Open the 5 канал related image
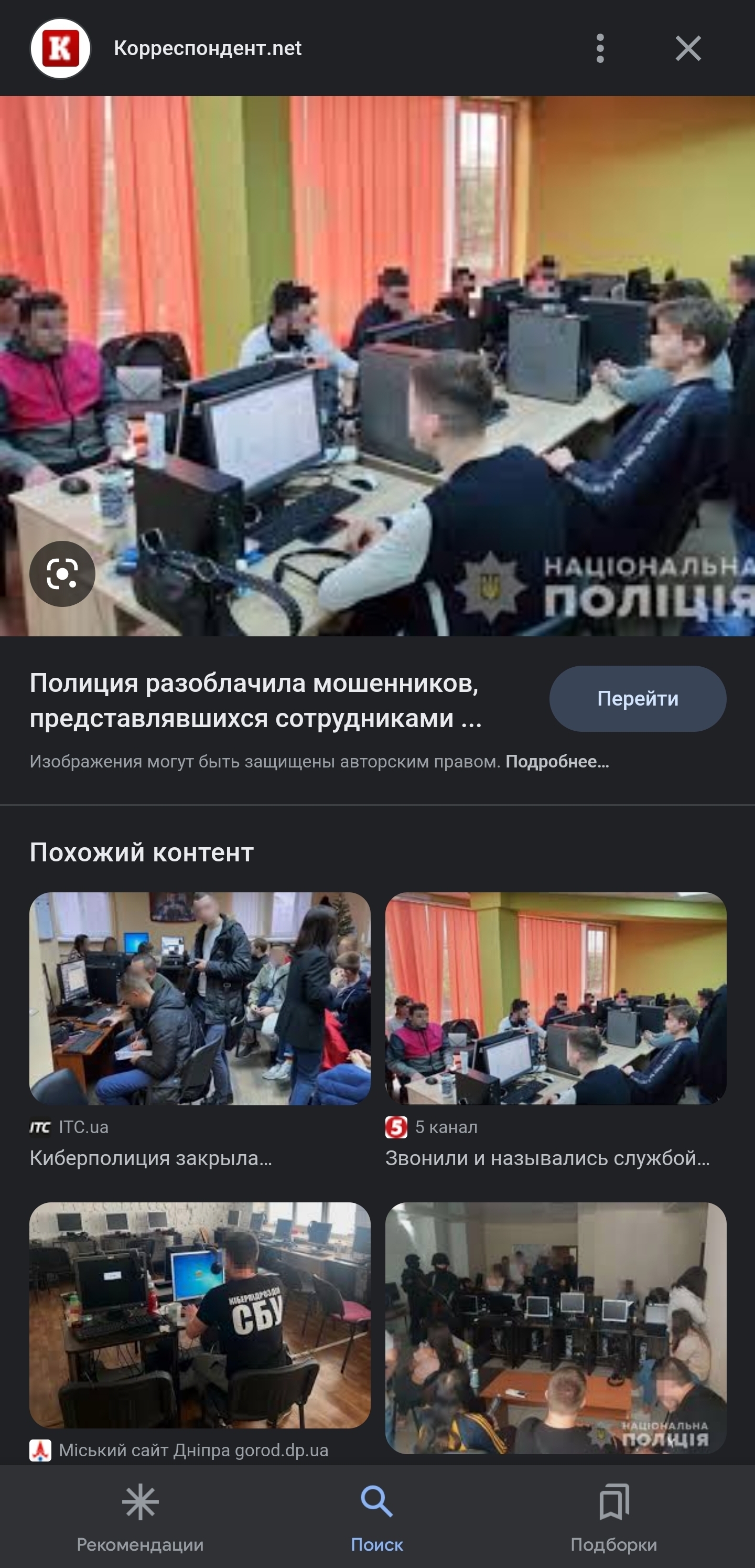 pyautogui.click(x=555, y=998)
